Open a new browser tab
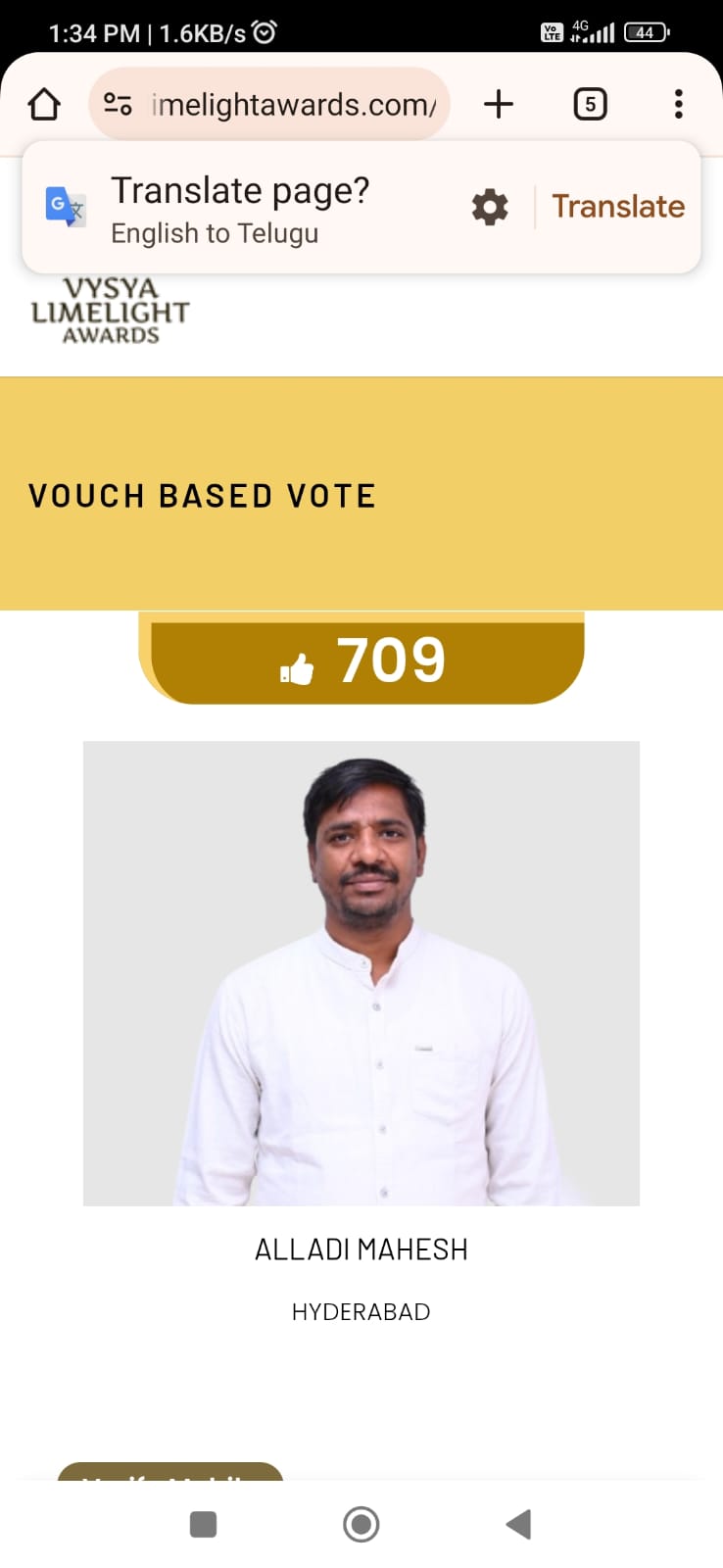 pyautogui.click(x=499, y=104)
